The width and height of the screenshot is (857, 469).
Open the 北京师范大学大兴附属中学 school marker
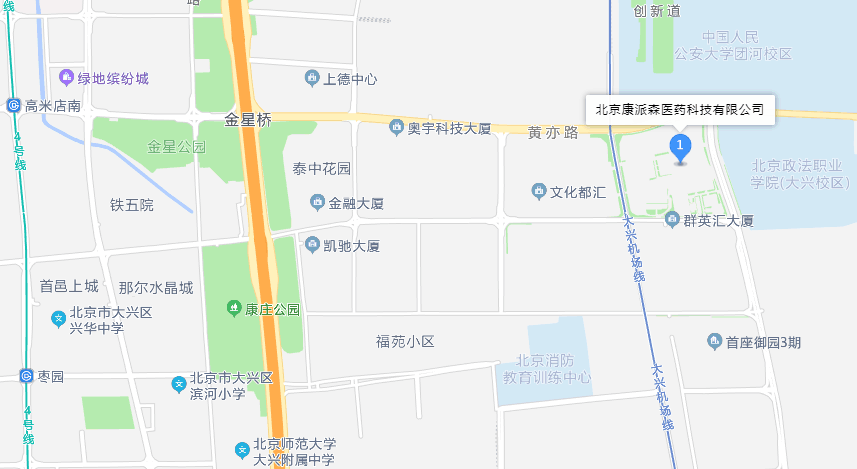click(242, 451)
